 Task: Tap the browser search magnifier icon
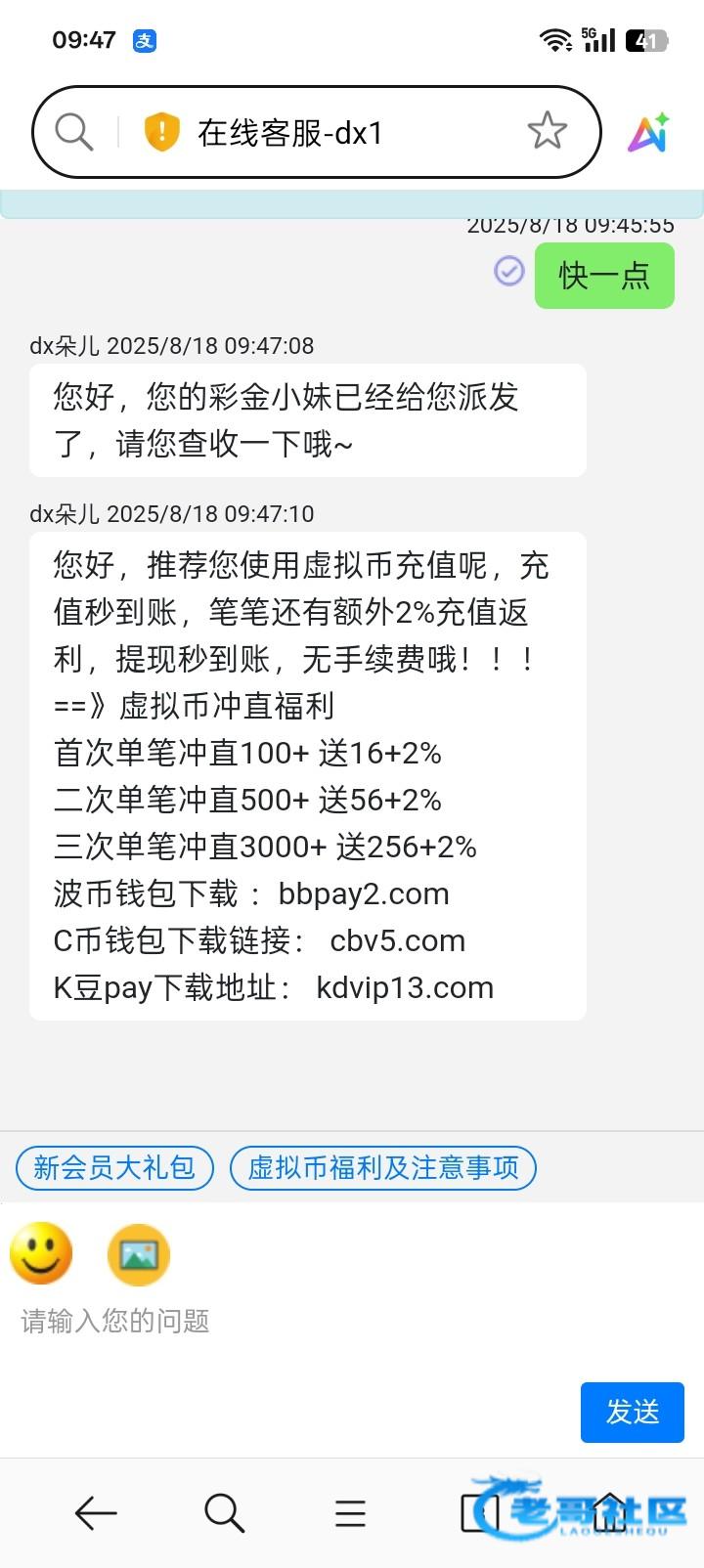[x=73, y=131]
